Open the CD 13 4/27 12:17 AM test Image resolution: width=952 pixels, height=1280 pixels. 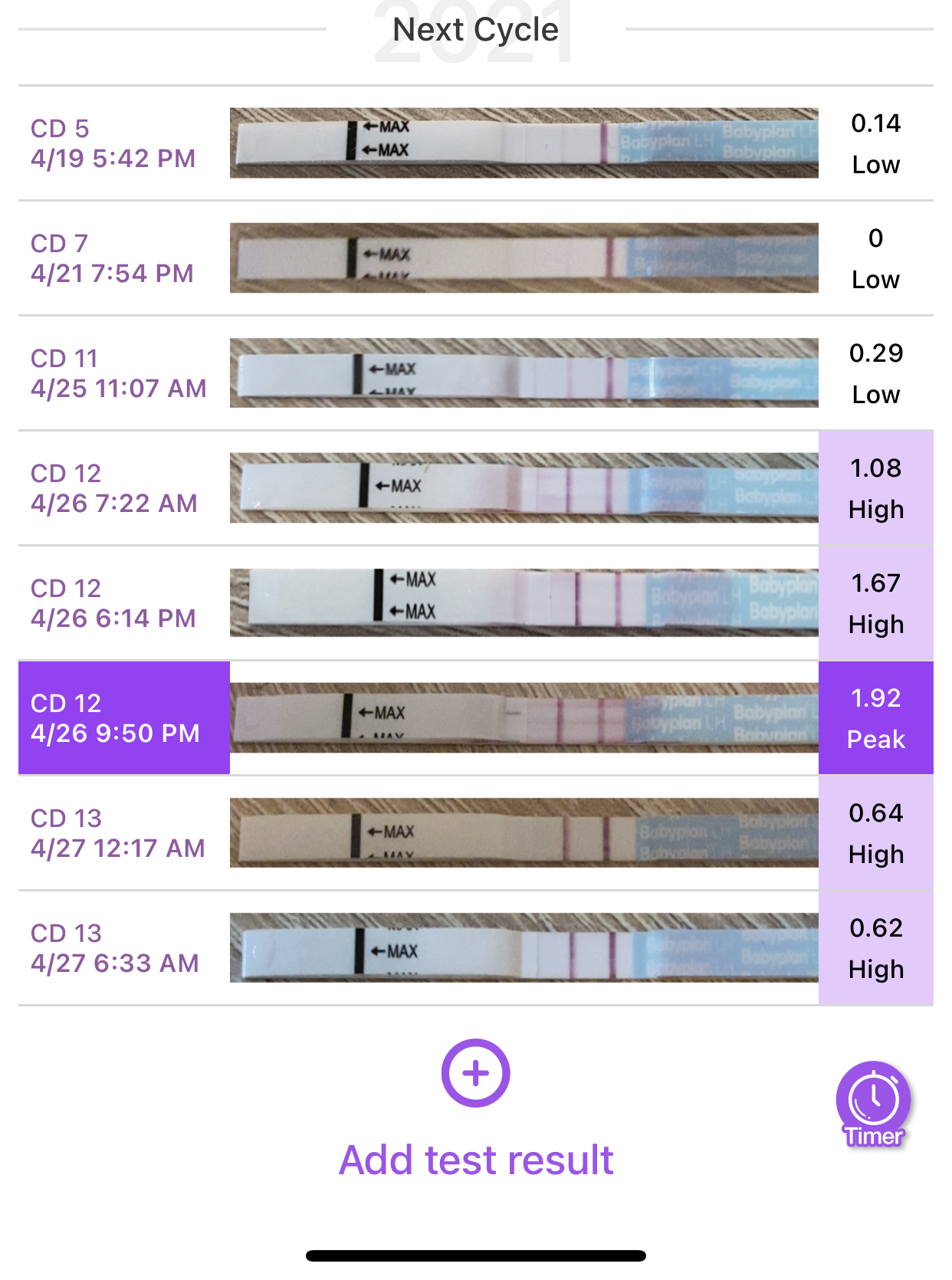(x=475, y=833)
